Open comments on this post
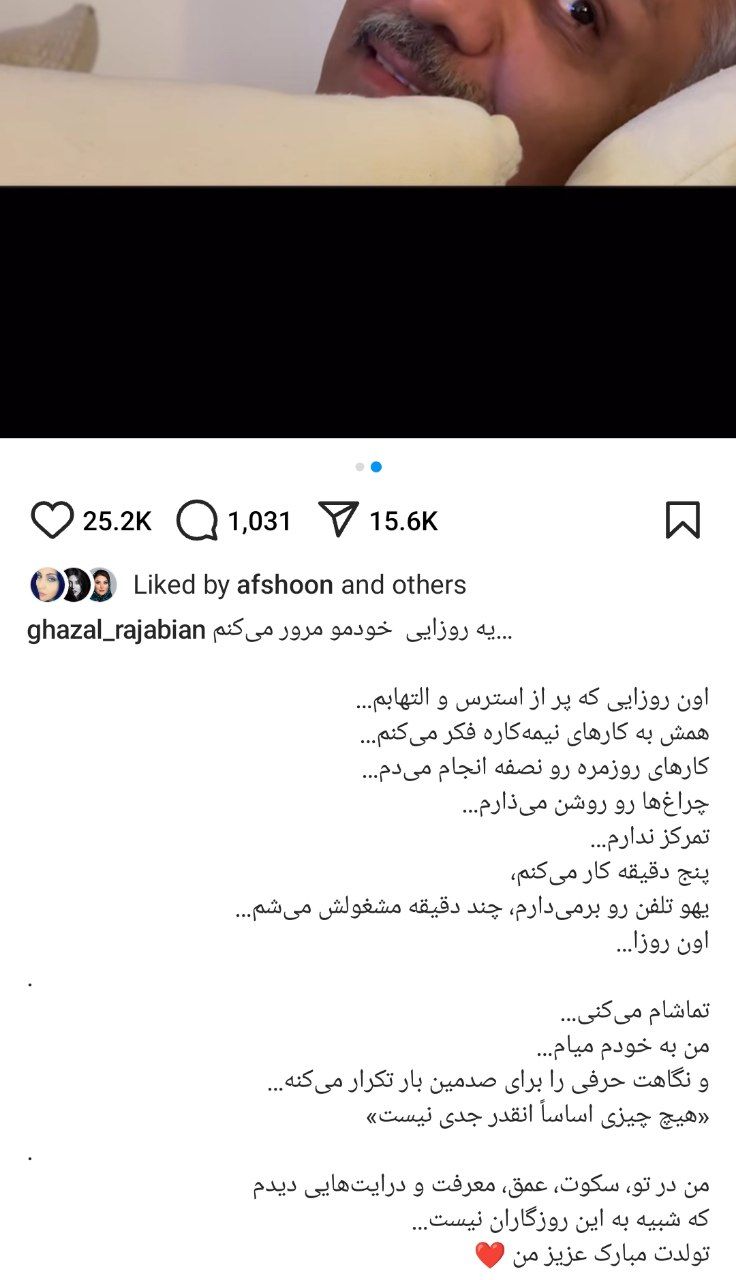 coord(197,521)
